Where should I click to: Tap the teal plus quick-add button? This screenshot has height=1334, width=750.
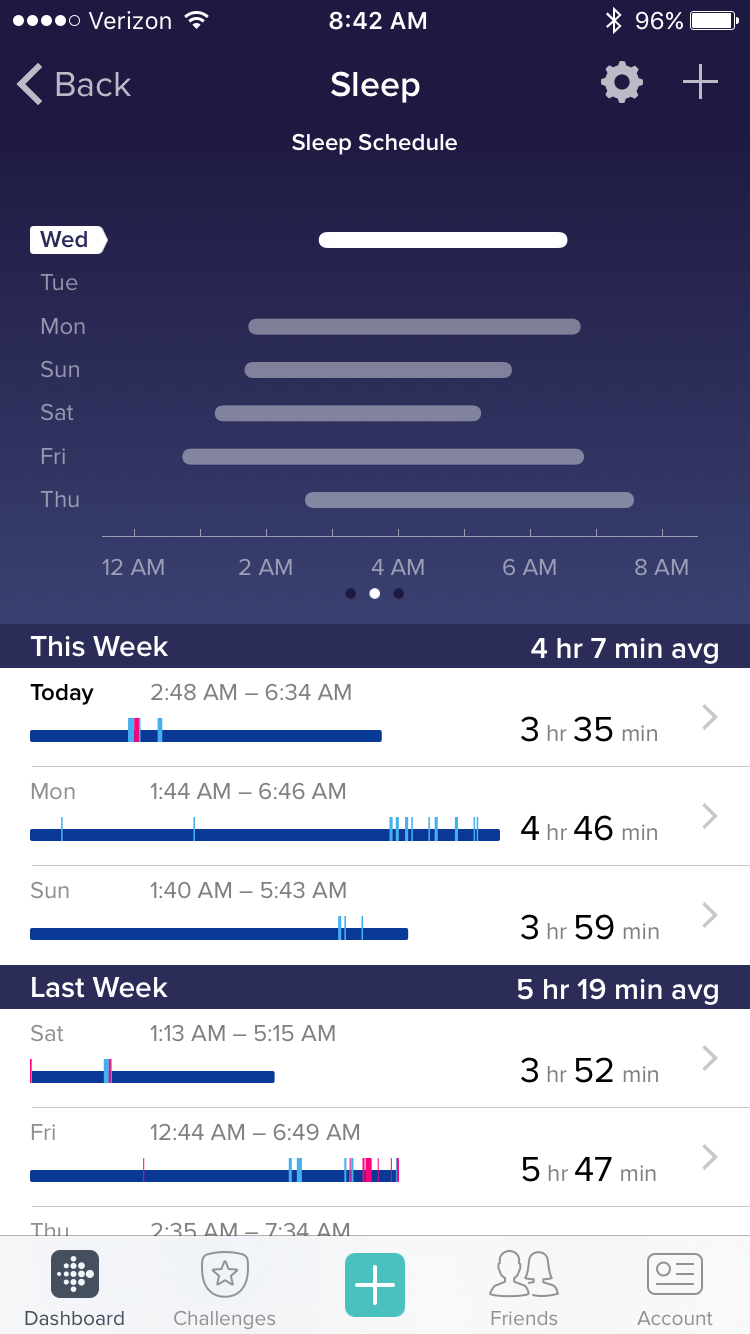point(375,1284)
